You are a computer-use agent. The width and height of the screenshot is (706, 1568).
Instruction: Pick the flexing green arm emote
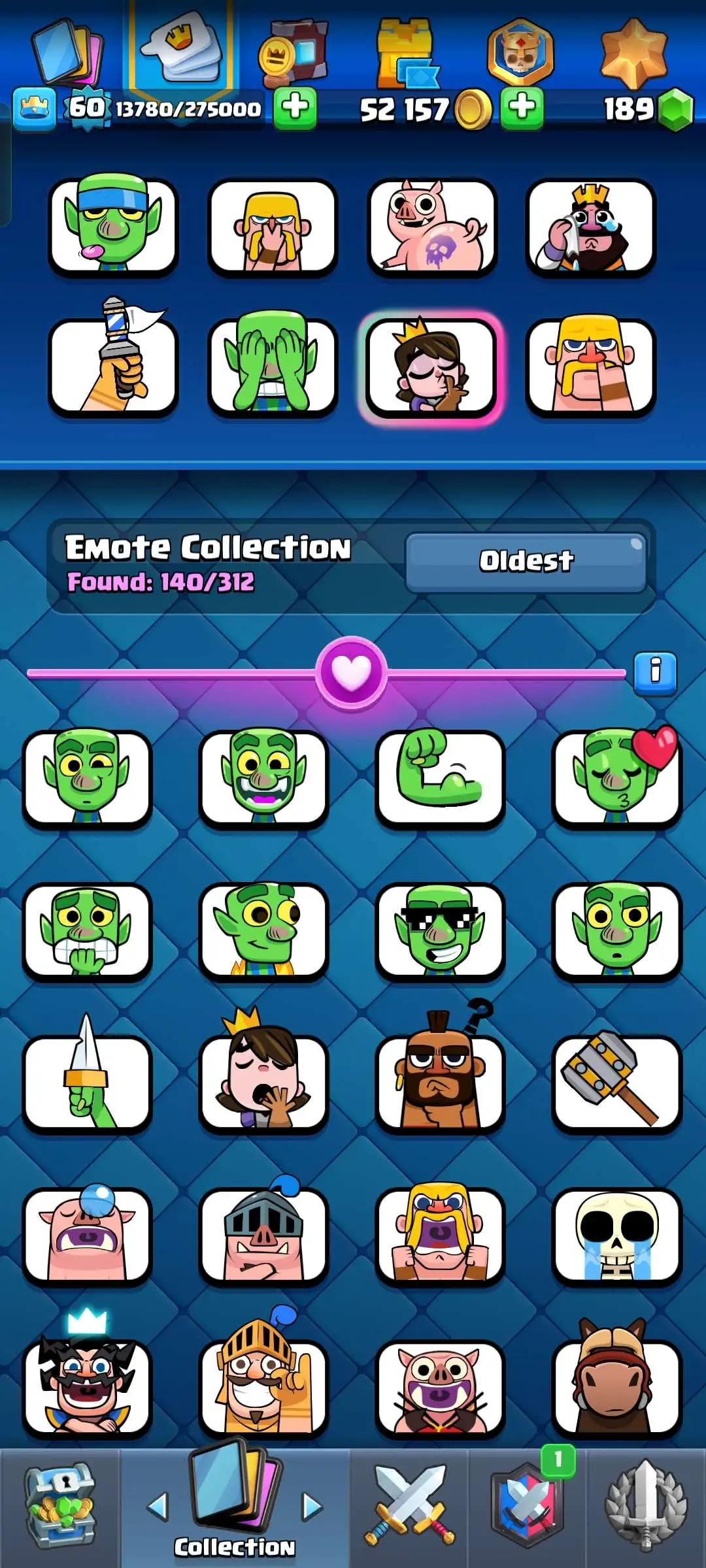[441, 777]
